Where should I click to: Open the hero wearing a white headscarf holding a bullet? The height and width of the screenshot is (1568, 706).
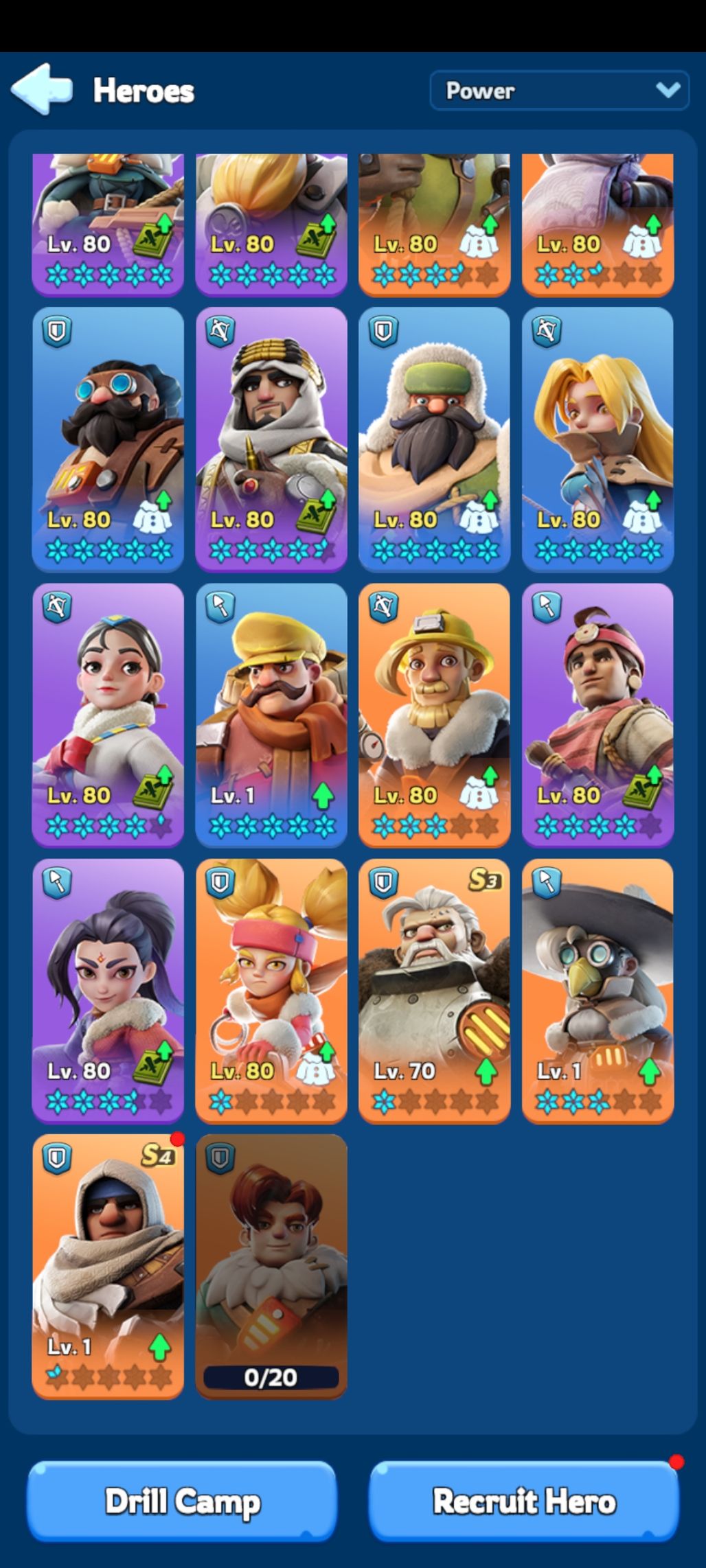tap(271, 439)
